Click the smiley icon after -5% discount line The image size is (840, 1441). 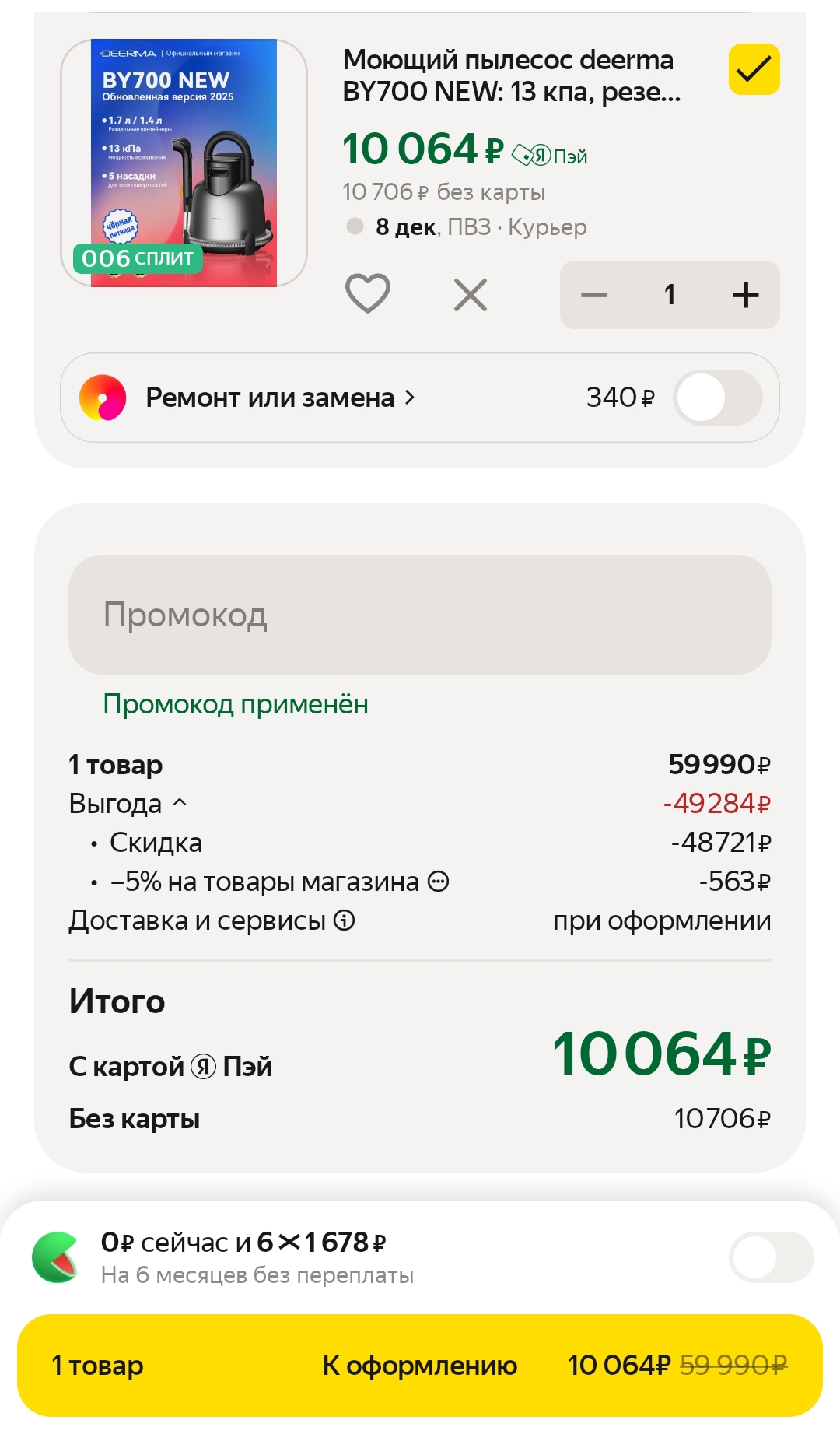440,882
